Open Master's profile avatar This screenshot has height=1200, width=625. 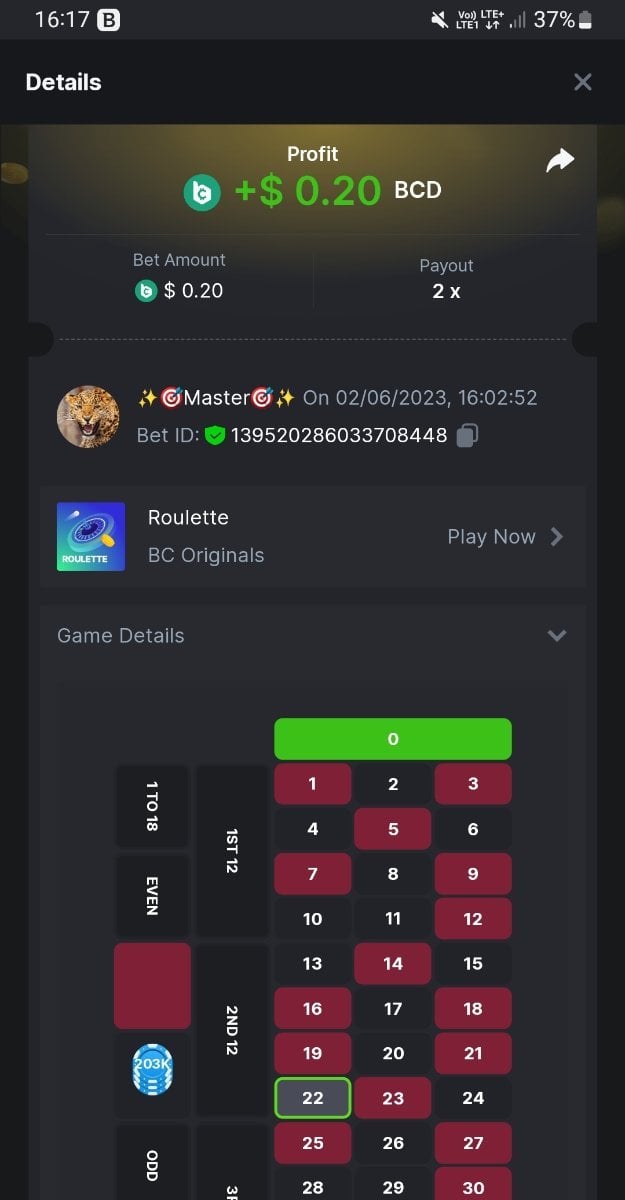pyautogui.click(x=88, y=417)
